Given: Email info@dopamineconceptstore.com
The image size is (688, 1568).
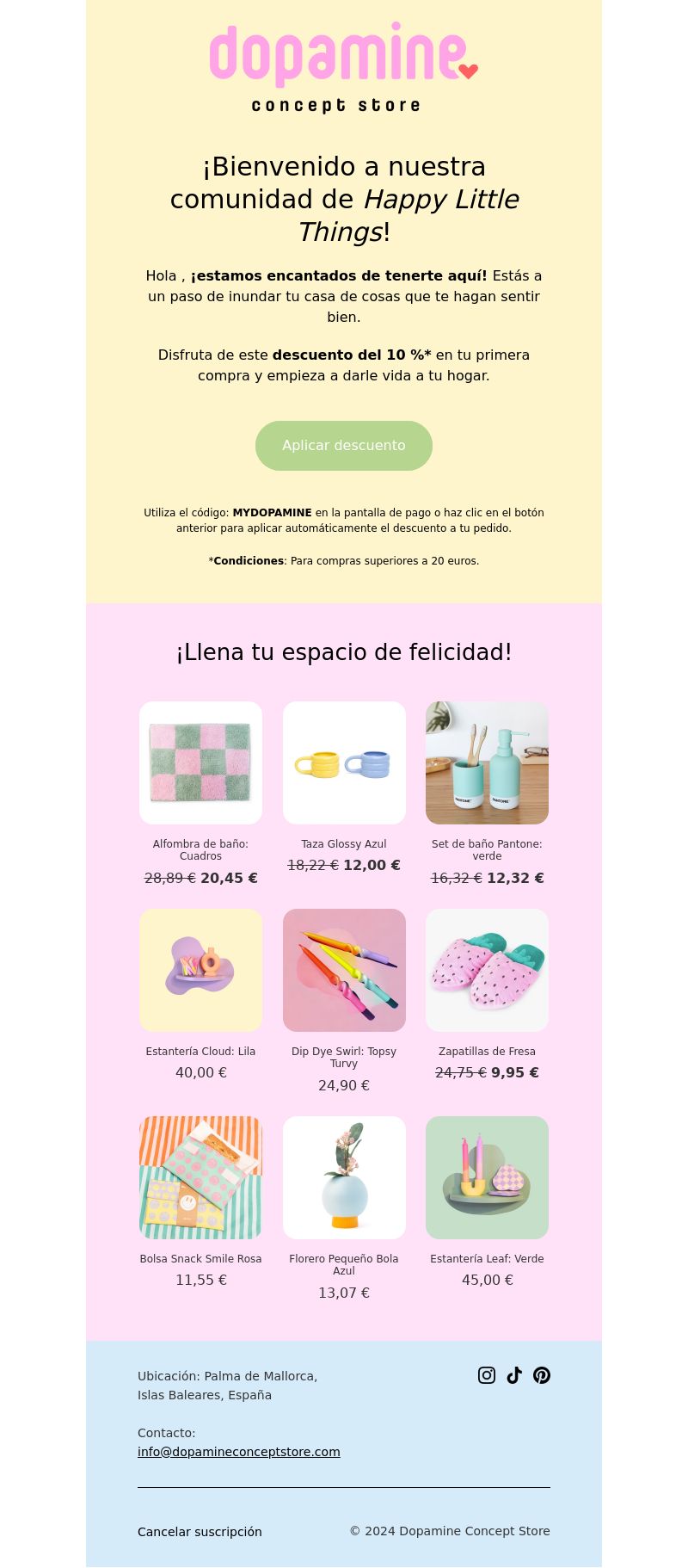Looking at the screenshot, I should pyautogui.click(x=239, y=1452).
